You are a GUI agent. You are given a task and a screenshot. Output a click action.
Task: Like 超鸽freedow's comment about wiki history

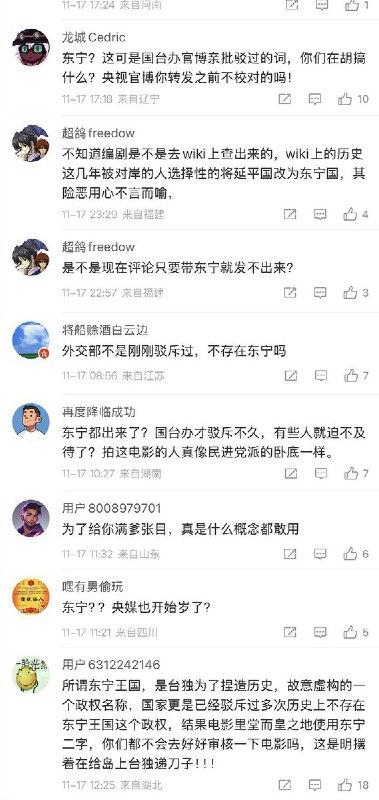point(350,214)
